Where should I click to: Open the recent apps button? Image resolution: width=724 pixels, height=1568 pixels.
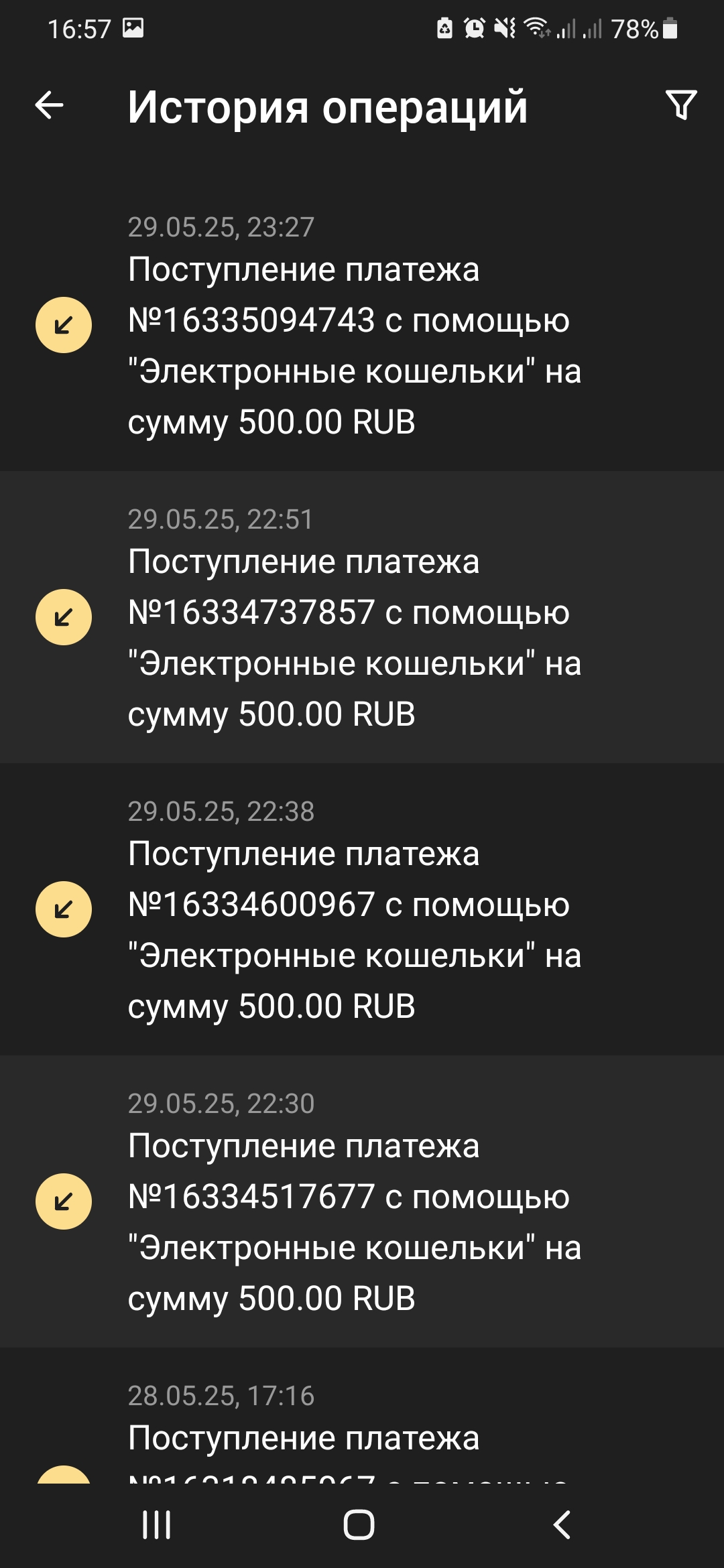[x=157, y=1524]
